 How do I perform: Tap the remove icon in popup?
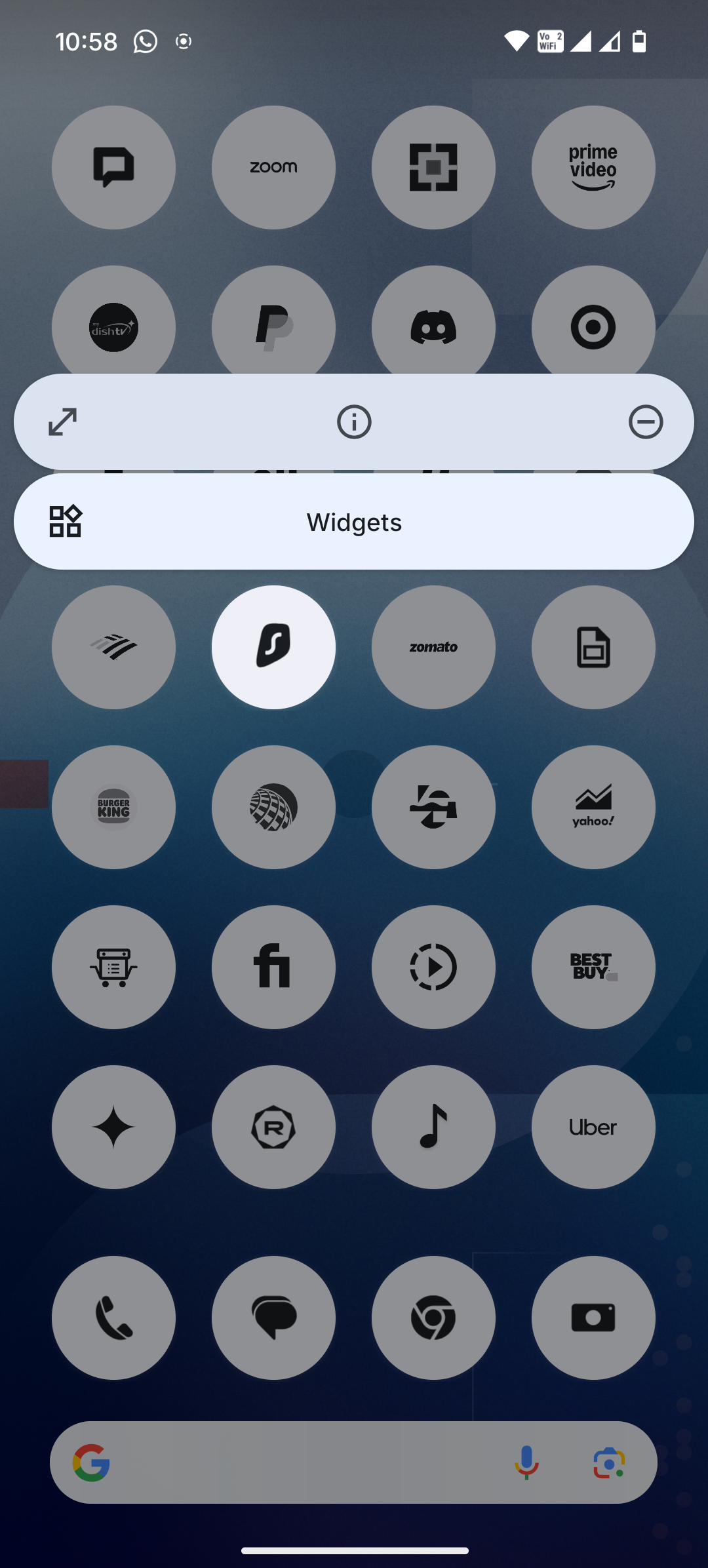coord(646,421)
